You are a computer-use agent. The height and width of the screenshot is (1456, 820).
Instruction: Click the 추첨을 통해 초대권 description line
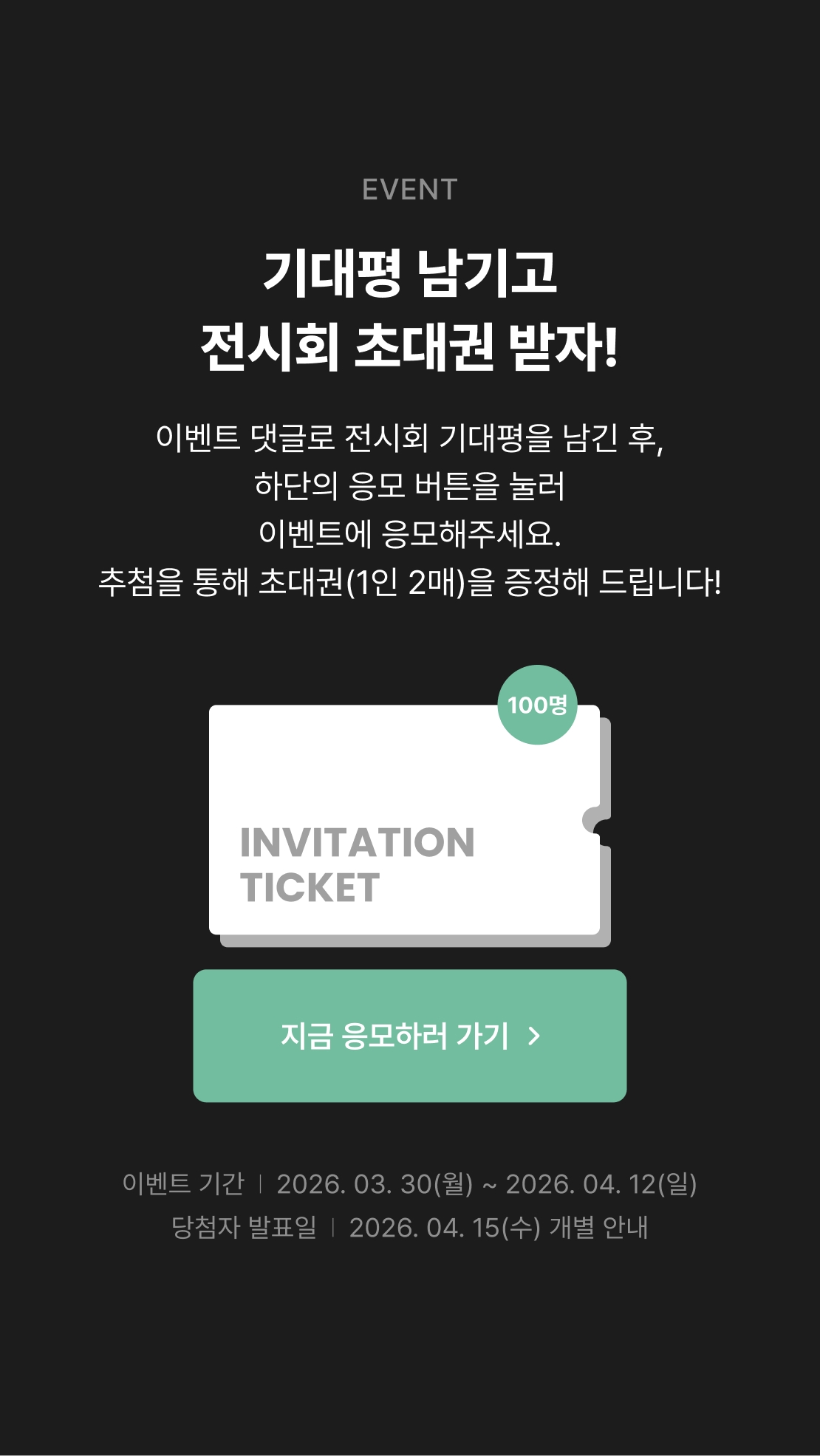pos(411,584)
